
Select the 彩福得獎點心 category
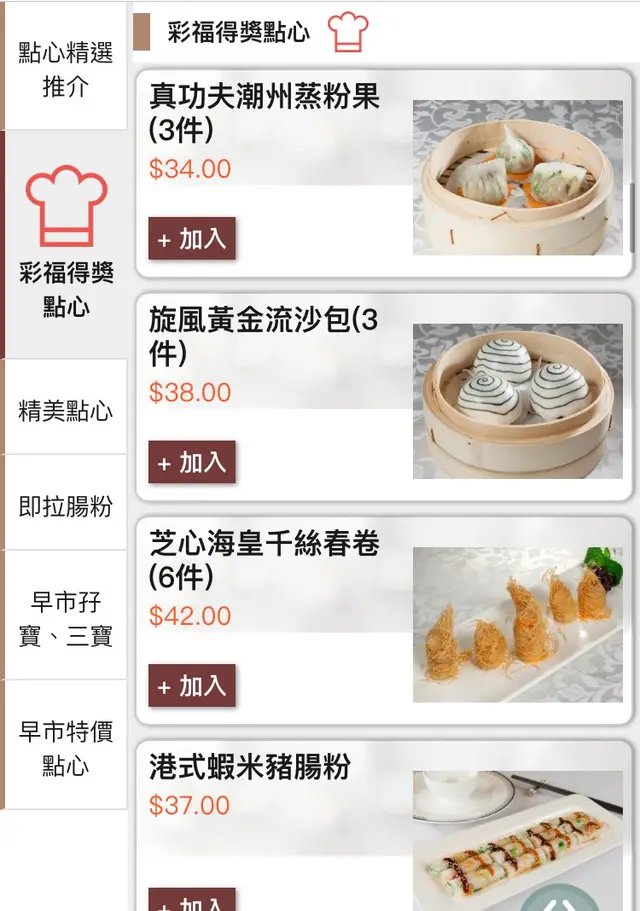pyautogui.click(x=65, y=245)
